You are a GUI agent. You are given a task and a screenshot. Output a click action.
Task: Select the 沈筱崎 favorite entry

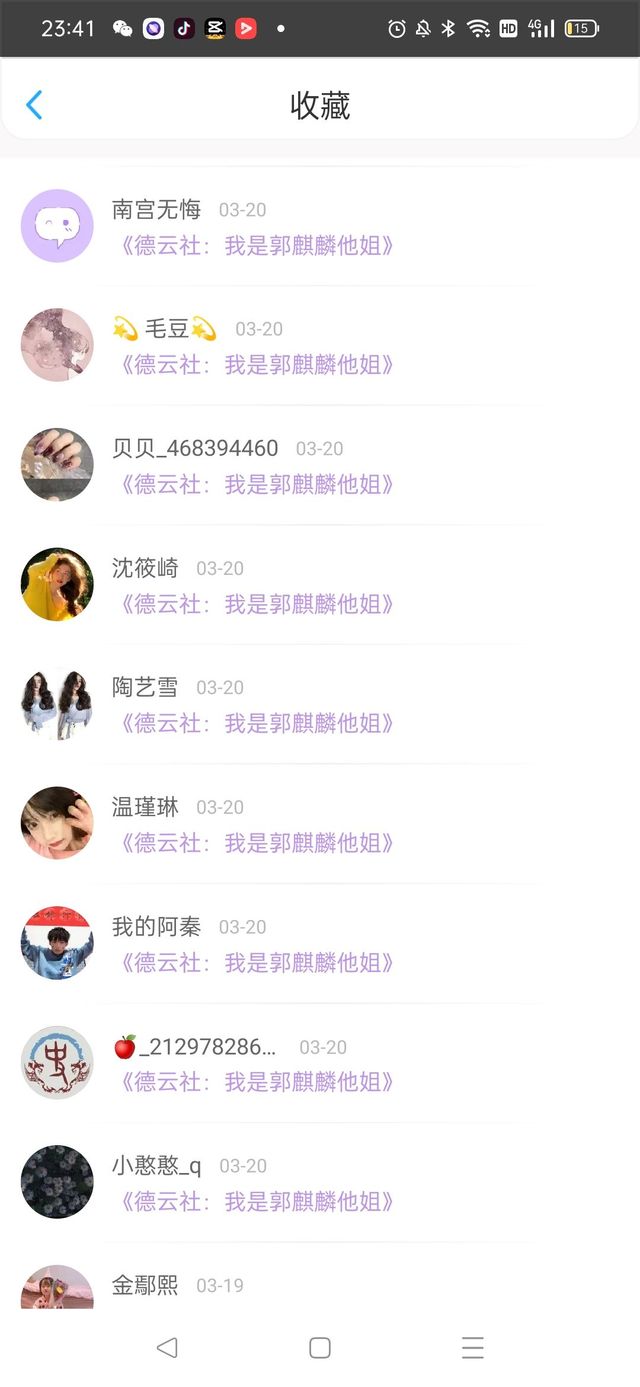(x=320, y=585)
